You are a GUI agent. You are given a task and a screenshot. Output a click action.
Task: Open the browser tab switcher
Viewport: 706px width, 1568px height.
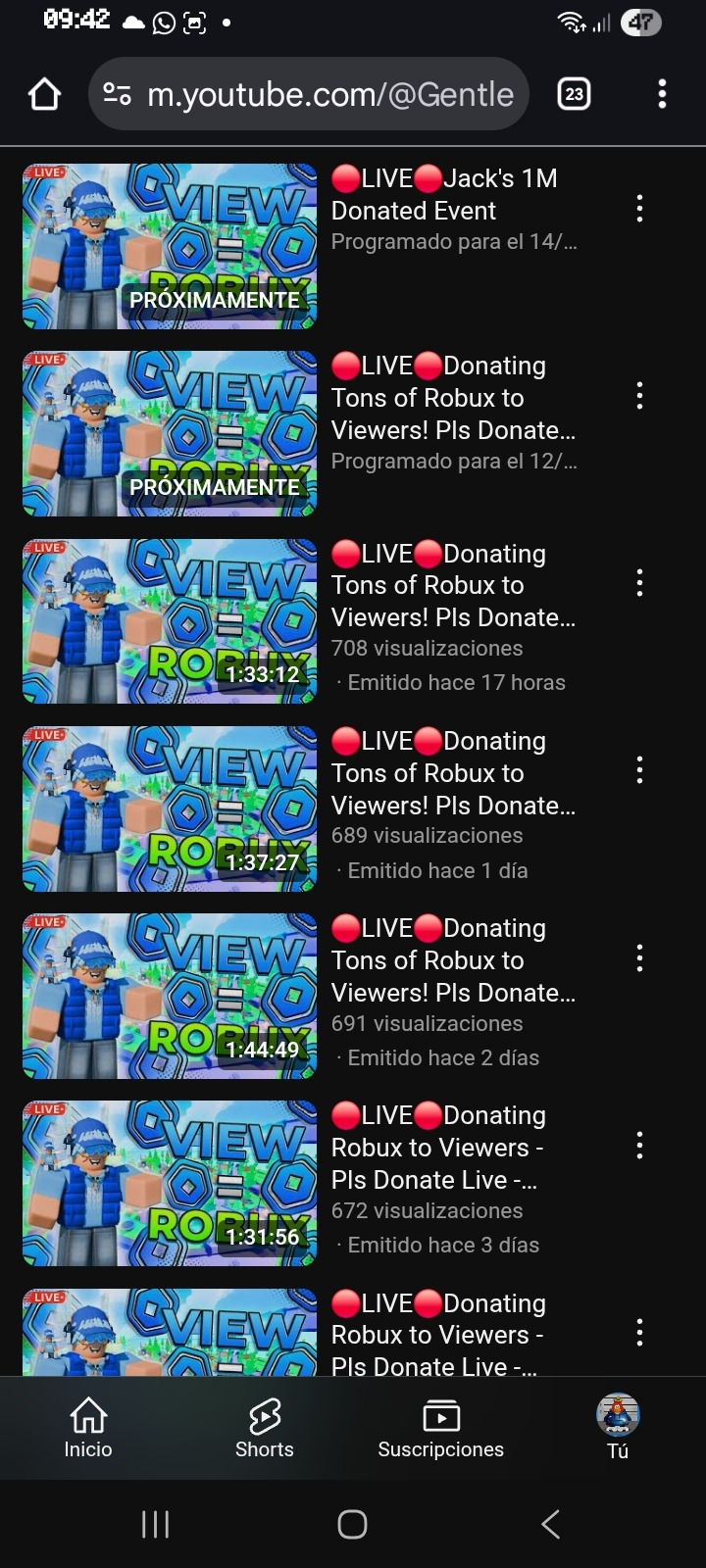point(574,94)
